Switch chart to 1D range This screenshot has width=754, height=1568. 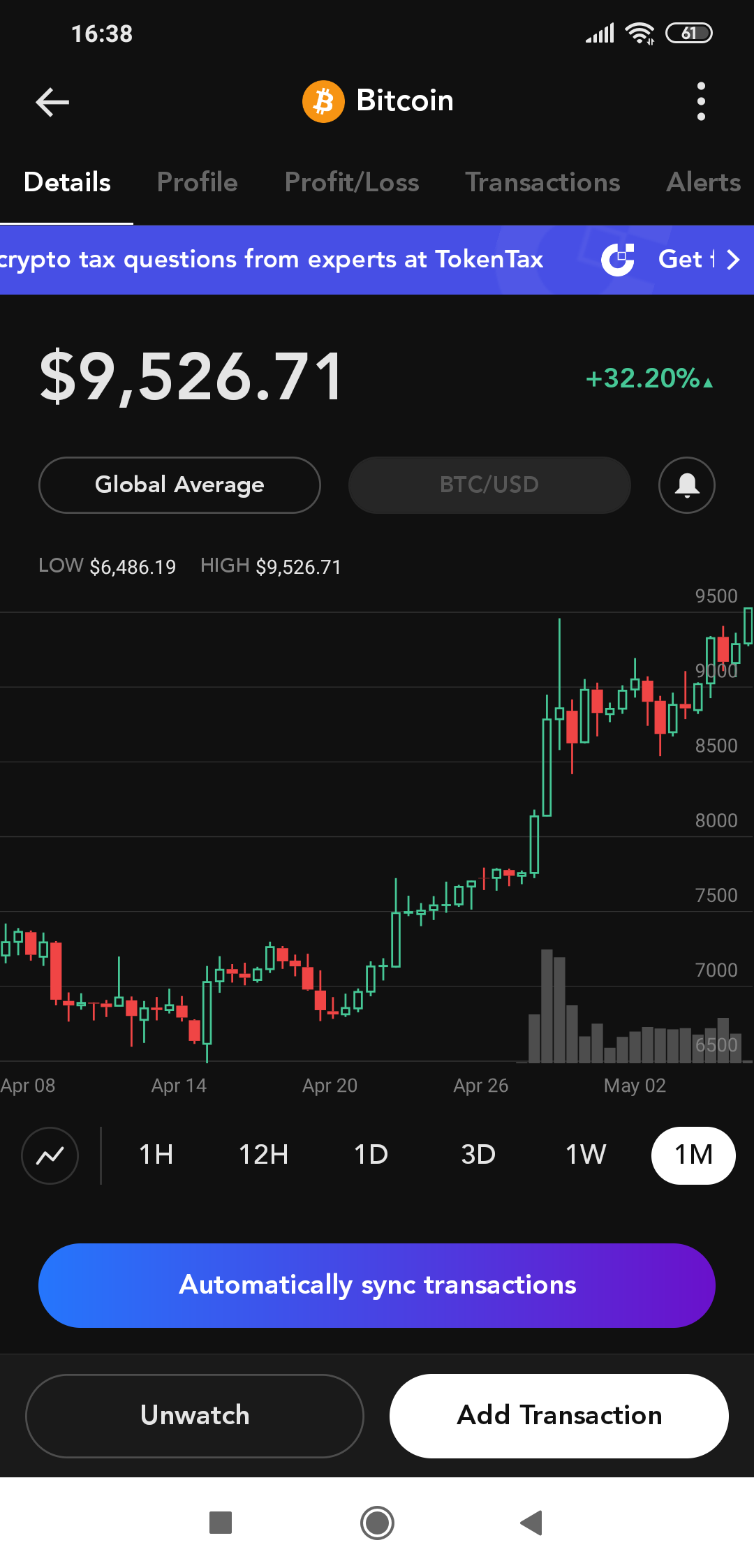point(371,1155)
